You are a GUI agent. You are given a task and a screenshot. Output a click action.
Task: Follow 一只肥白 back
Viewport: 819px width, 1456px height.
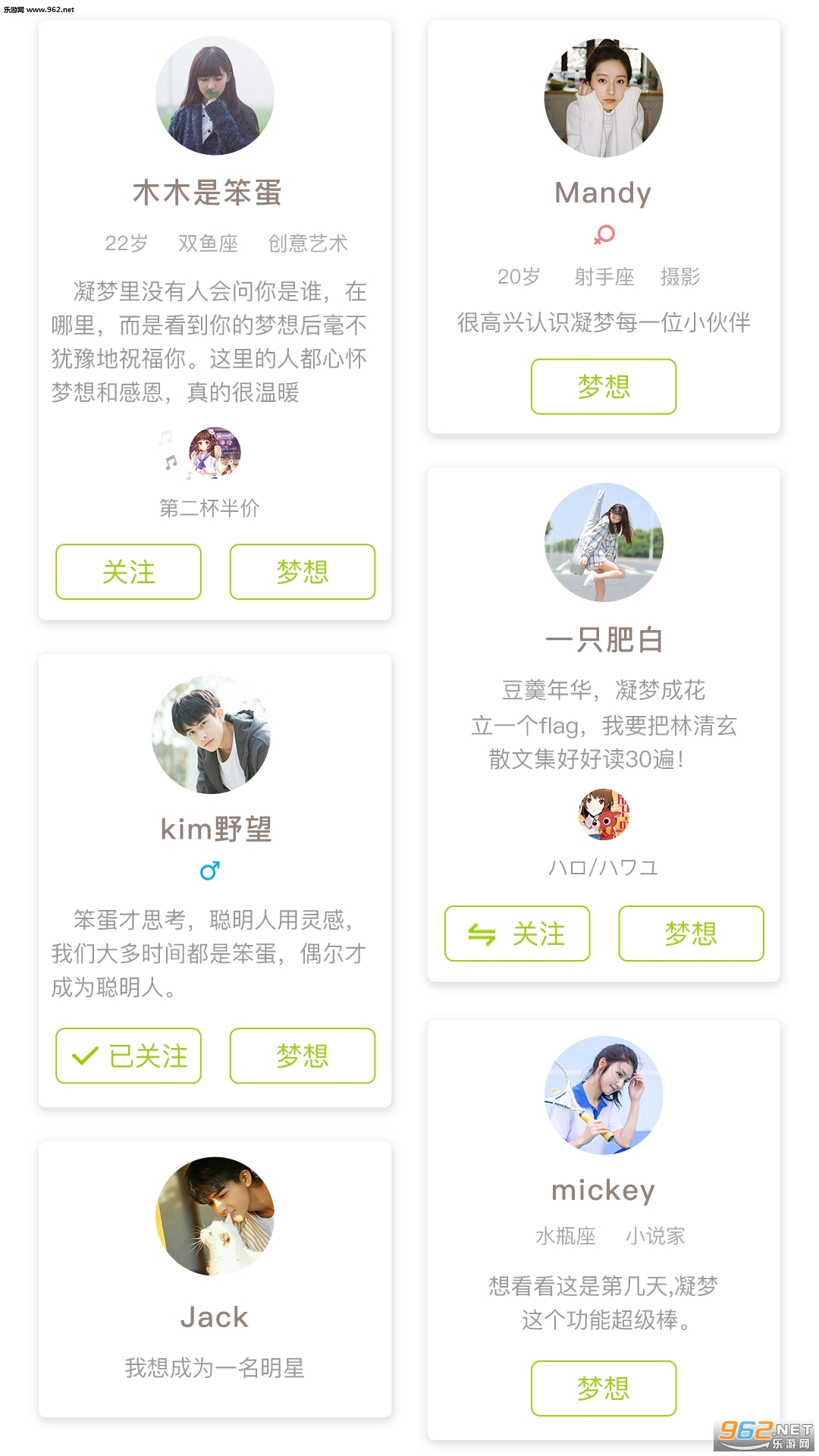click(x=516, y=934)
